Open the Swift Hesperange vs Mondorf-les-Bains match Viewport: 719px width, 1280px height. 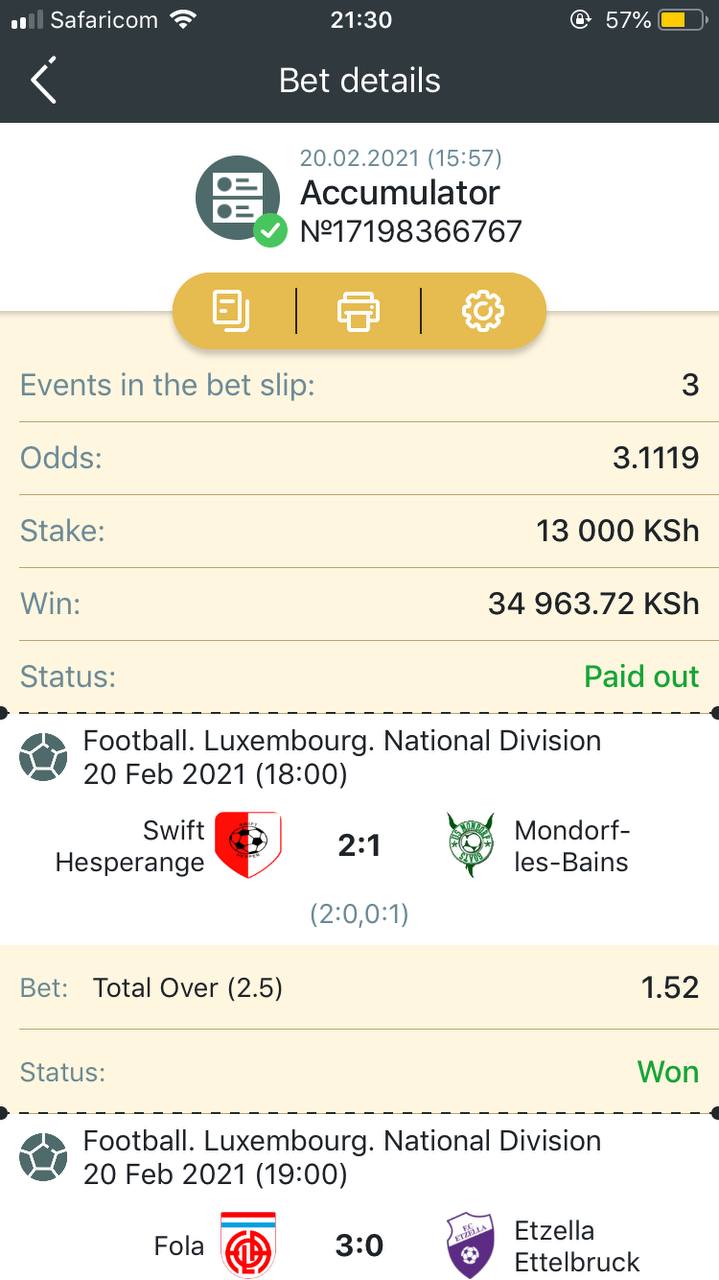click(359, 846)
